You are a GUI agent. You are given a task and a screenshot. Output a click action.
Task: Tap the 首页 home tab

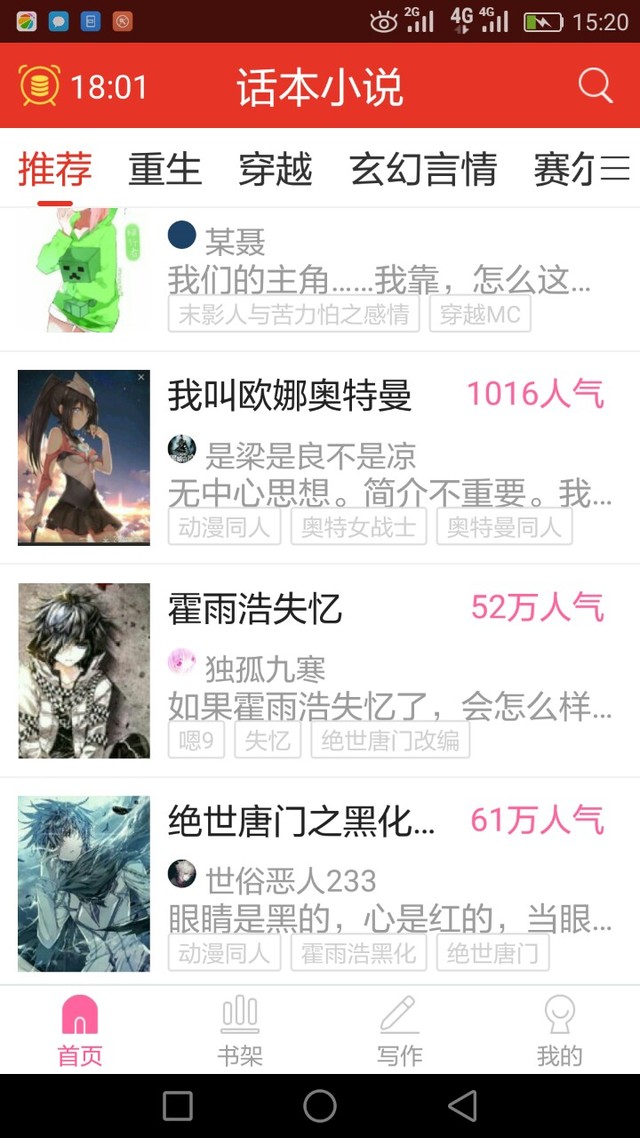point(80,1030)
